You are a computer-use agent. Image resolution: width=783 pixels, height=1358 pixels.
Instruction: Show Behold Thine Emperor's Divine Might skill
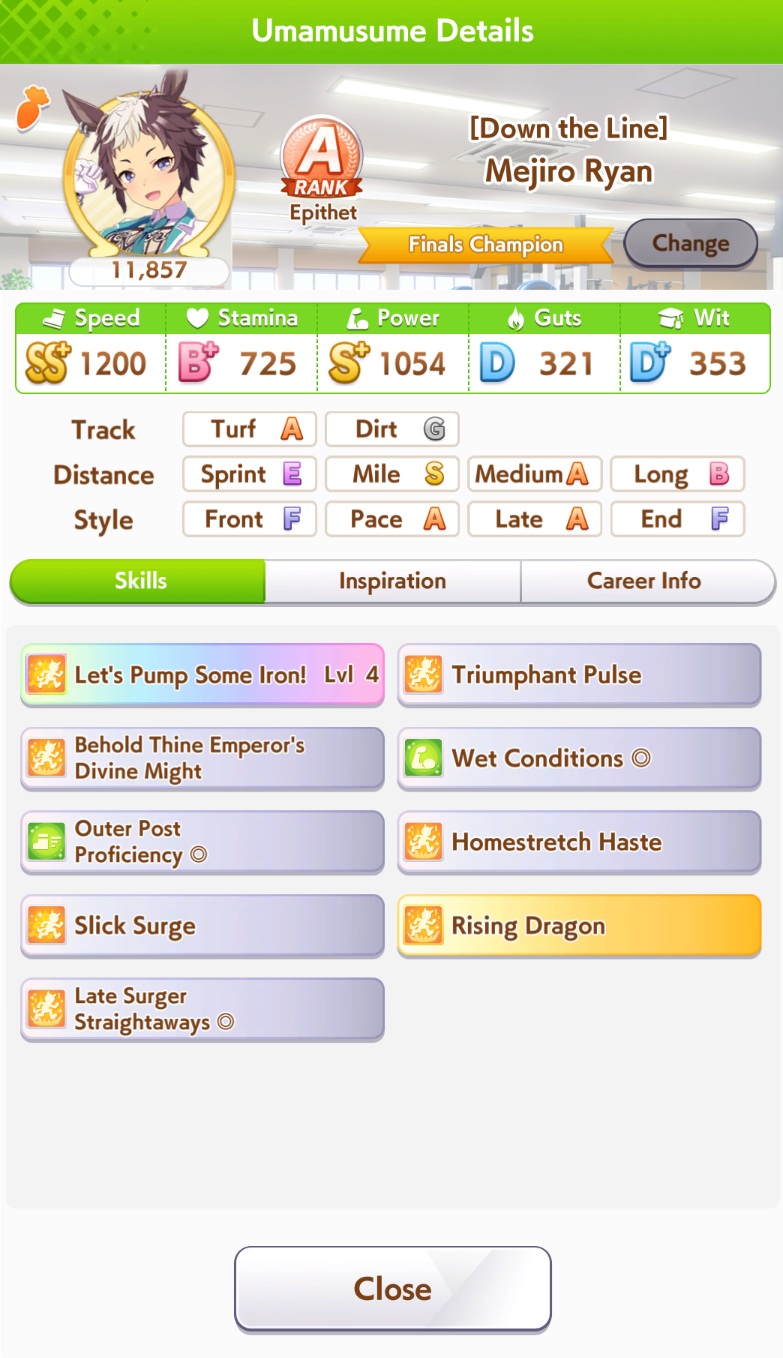202,759
